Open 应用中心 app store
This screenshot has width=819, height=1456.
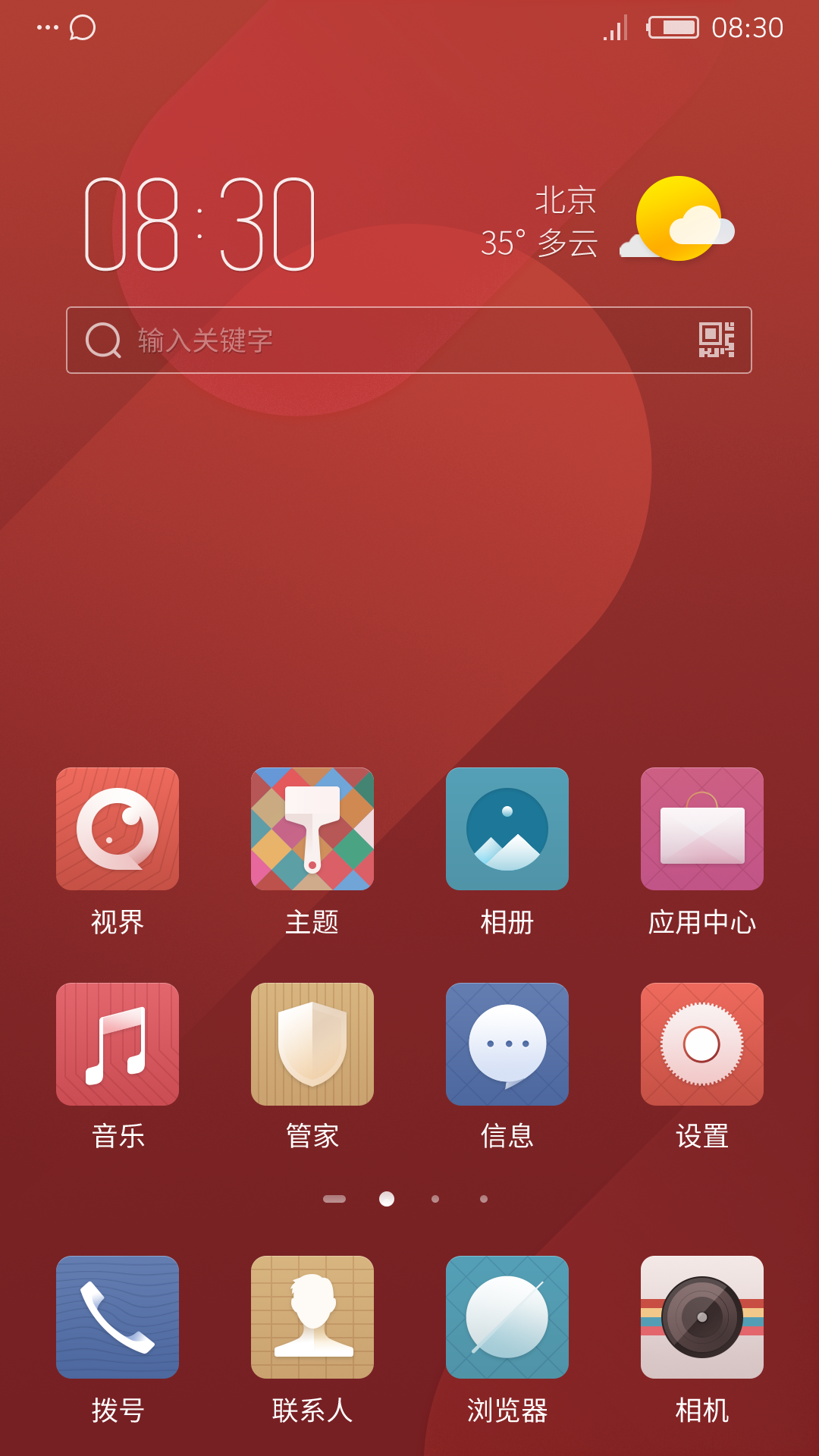click(702, 829)
